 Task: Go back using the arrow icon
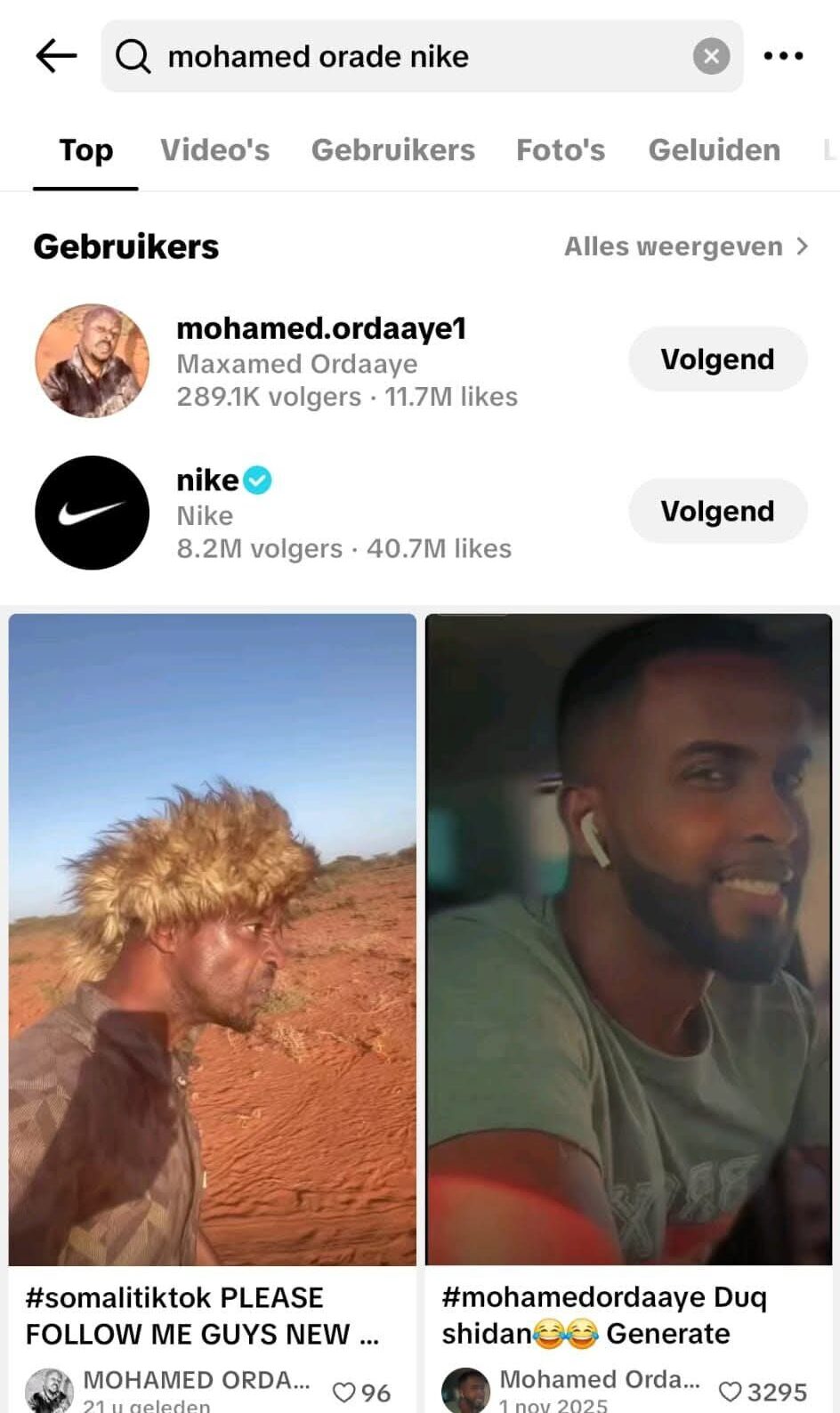[56, 56]
